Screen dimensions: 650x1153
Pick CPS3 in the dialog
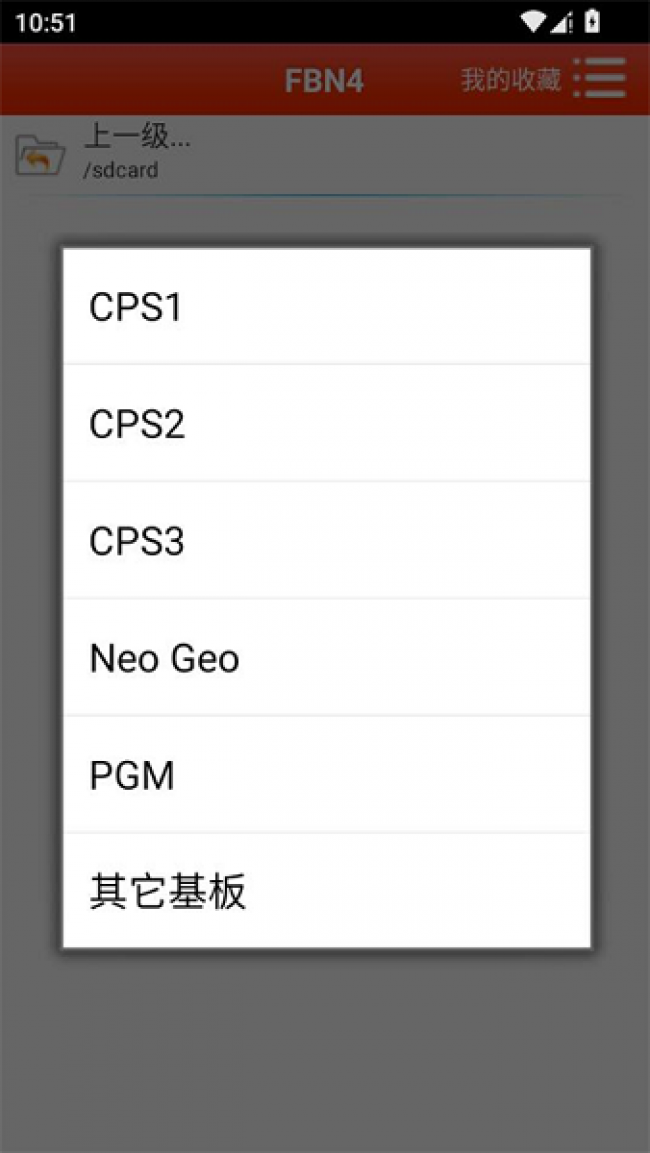click(x=326, y=541)
